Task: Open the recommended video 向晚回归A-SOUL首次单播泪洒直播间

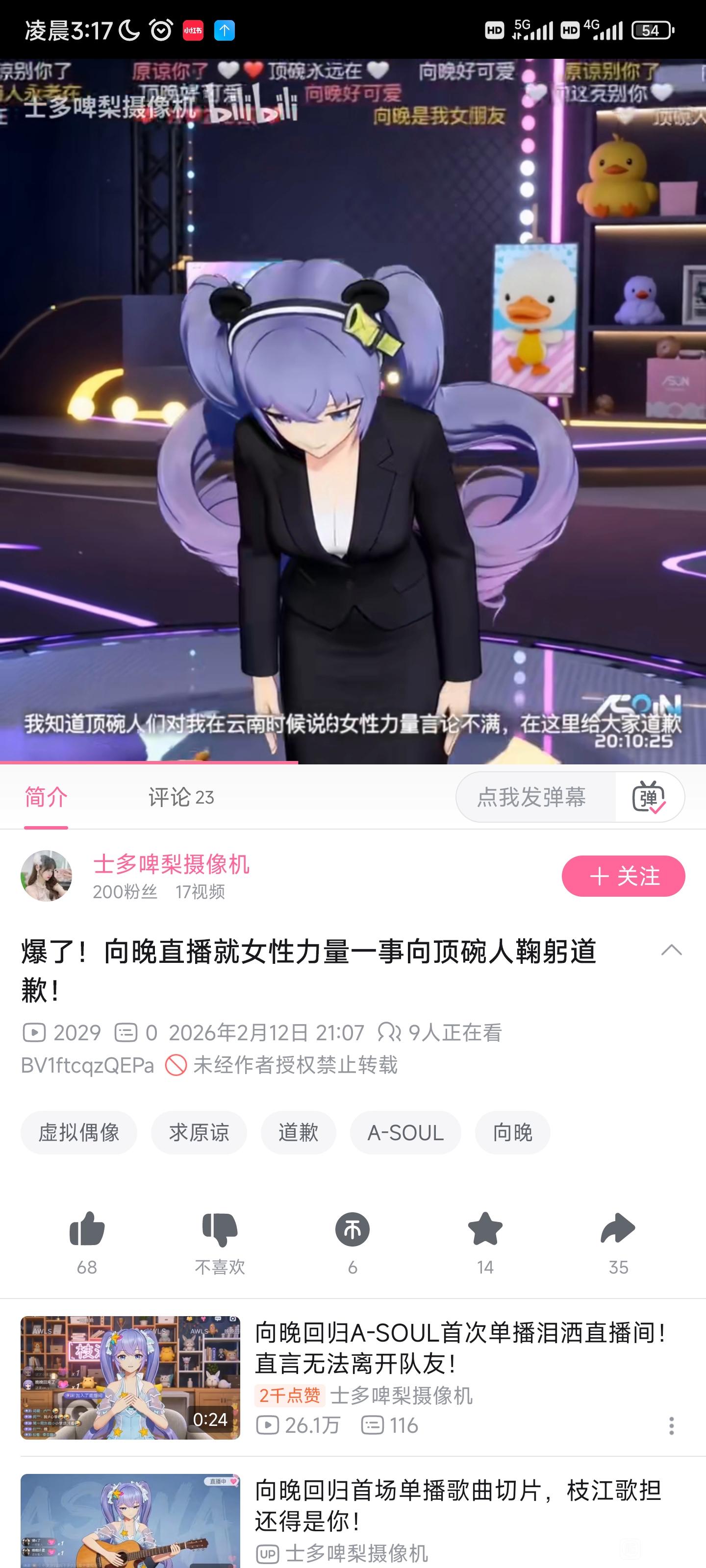Action: pos(459,1348)
